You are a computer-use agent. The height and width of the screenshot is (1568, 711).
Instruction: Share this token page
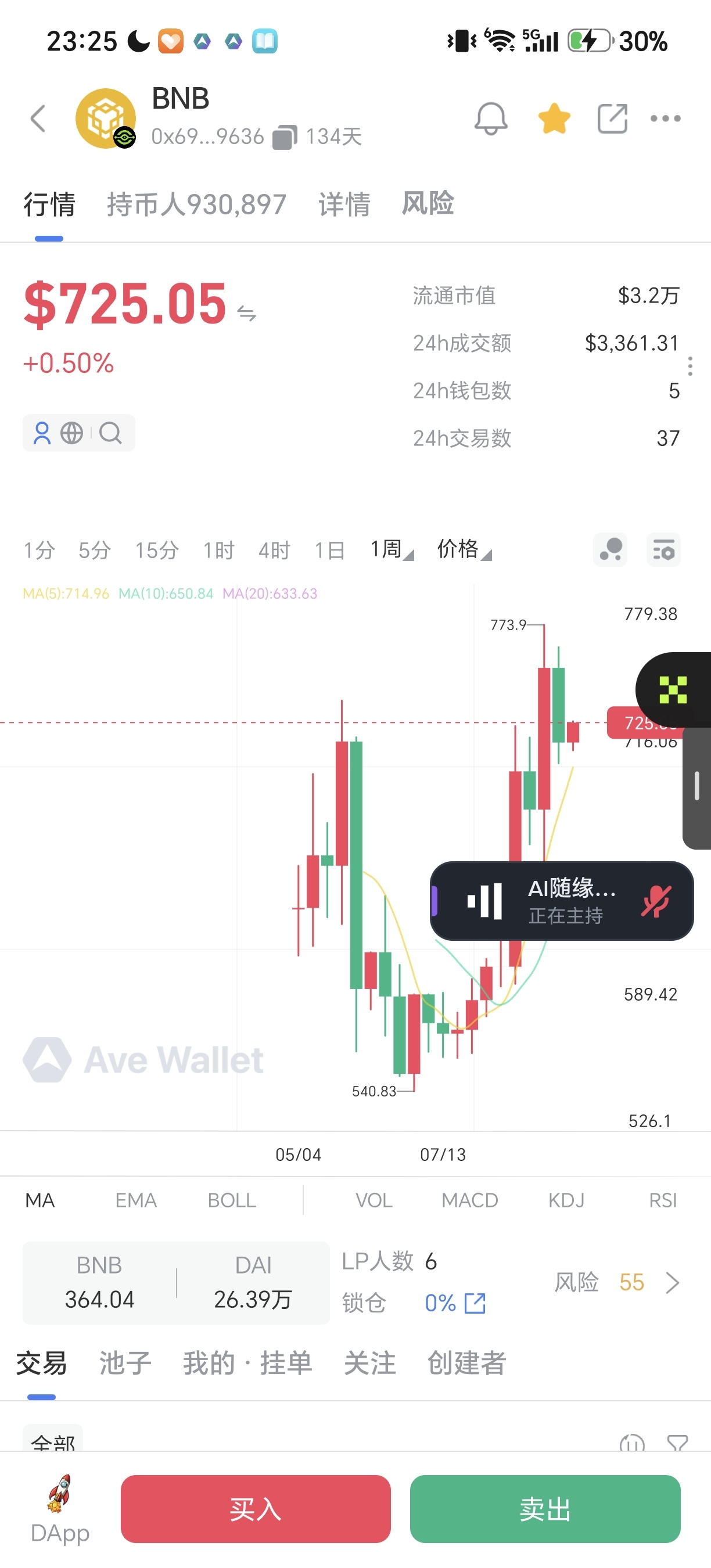tap(612, 118)
